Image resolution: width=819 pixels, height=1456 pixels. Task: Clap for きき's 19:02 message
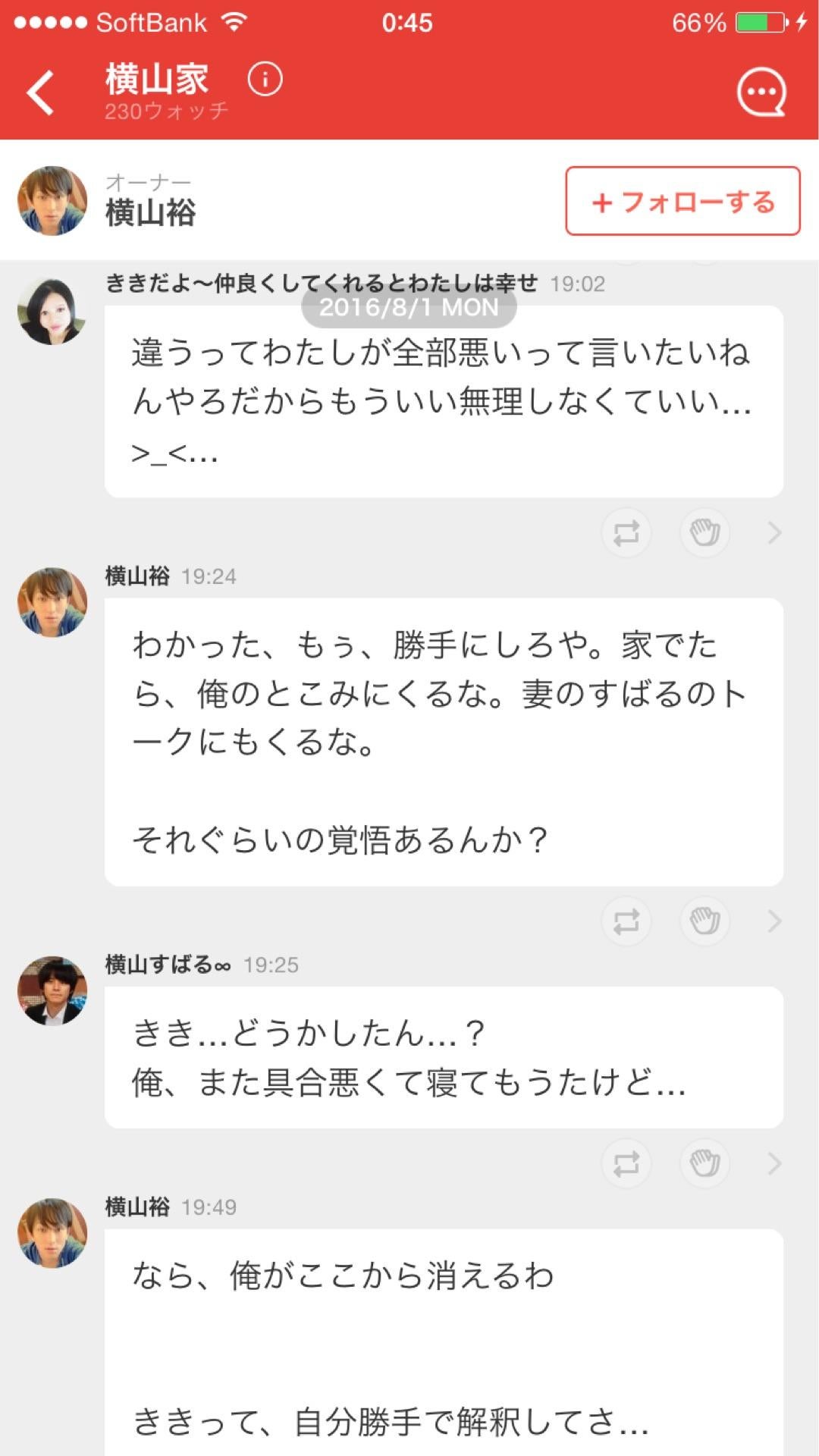704,532
